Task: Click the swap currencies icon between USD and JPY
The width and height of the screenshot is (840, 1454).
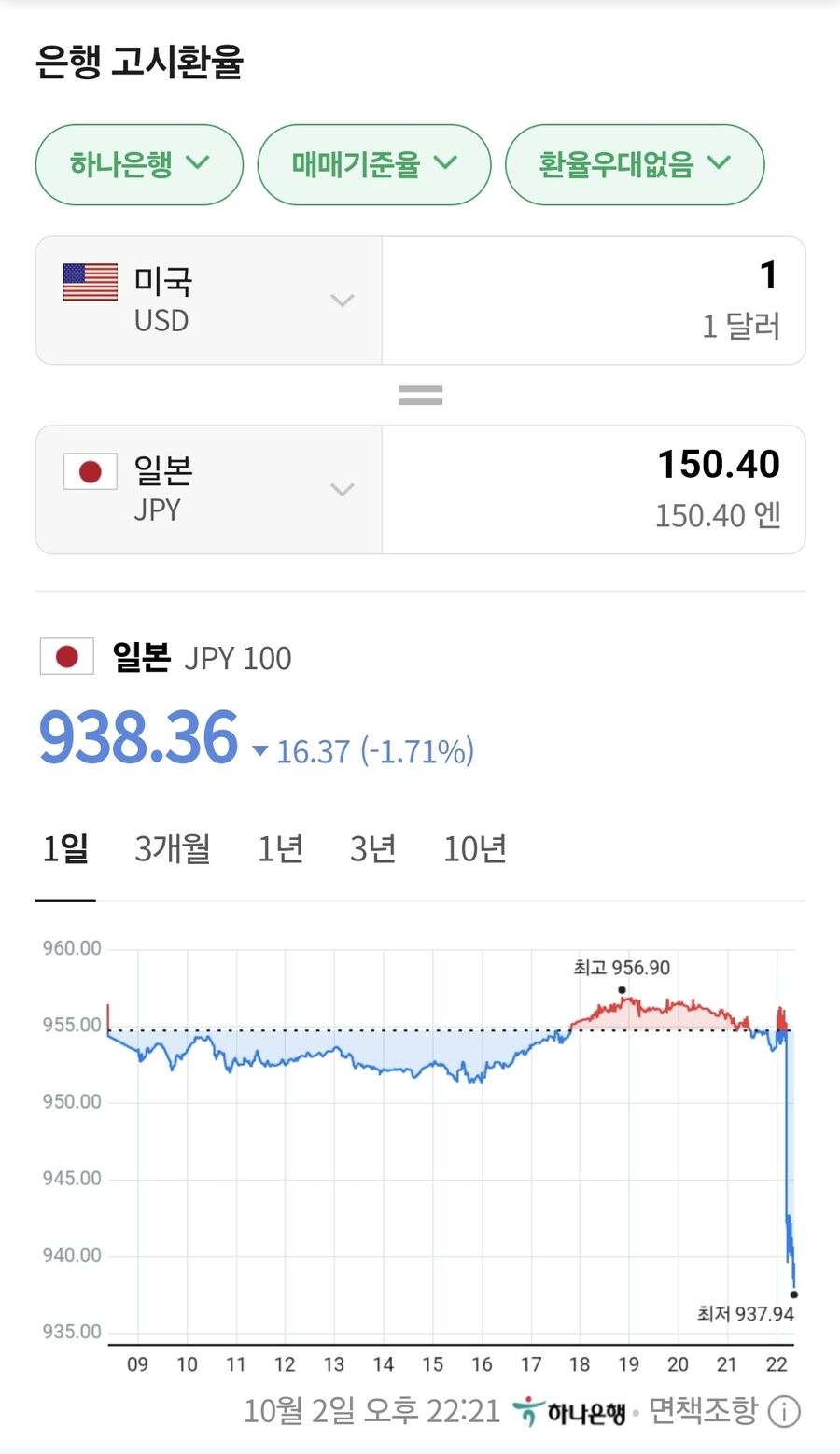Action: click(x=420, y=394)
